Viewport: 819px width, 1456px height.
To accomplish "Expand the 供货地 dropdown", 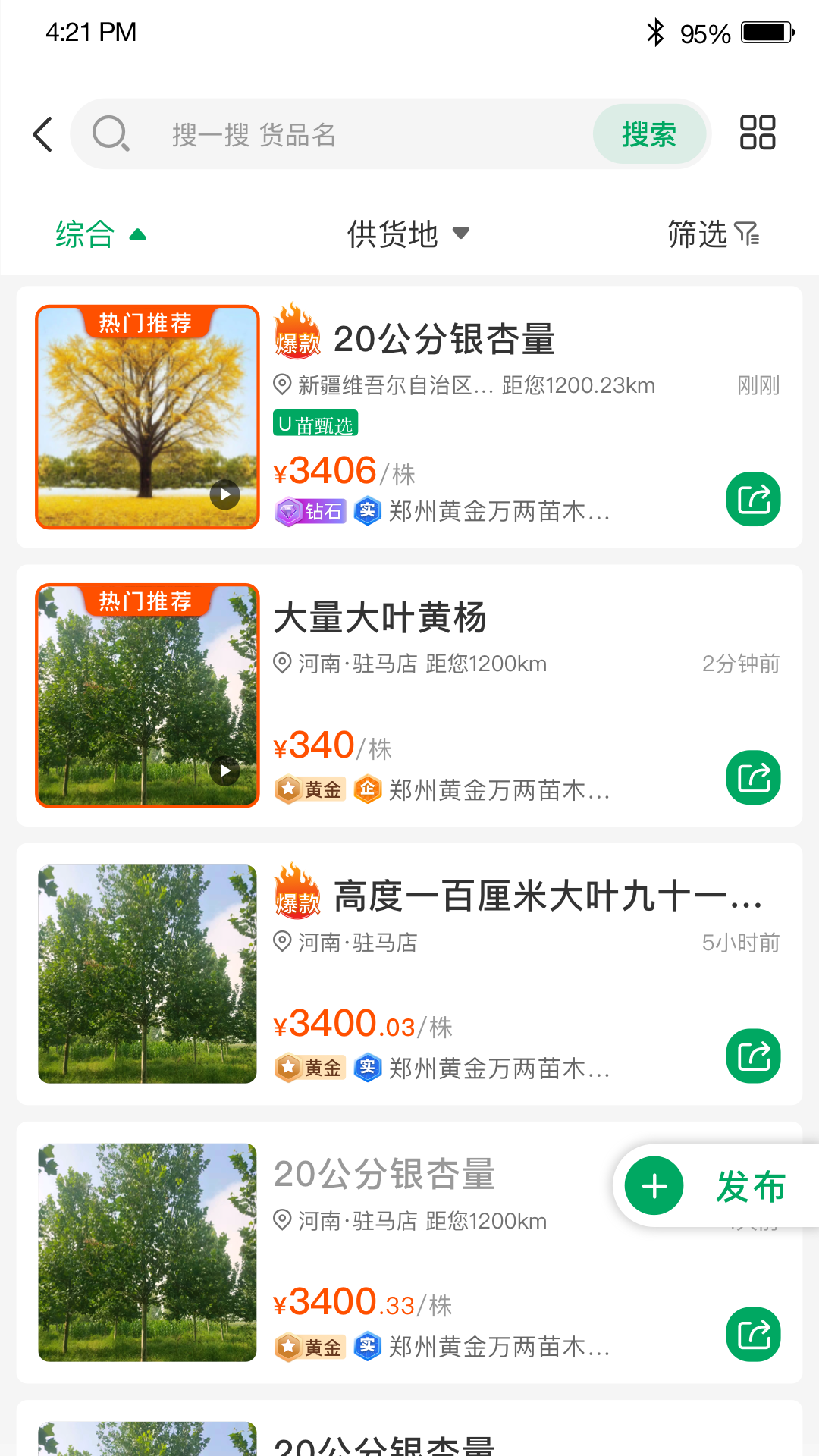I will pyautogui.click(x=408, y=234).
